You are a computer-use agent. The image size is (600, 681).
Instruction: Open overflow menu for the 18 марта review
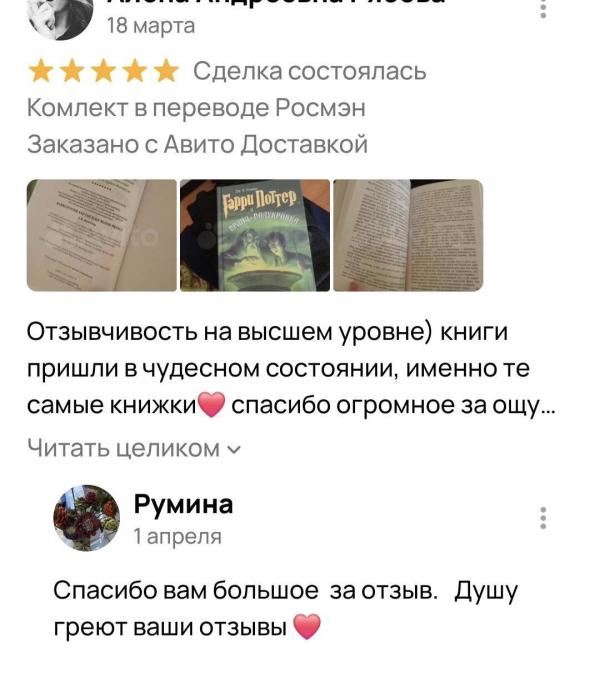pyautogui.click(x=543, y=7)
